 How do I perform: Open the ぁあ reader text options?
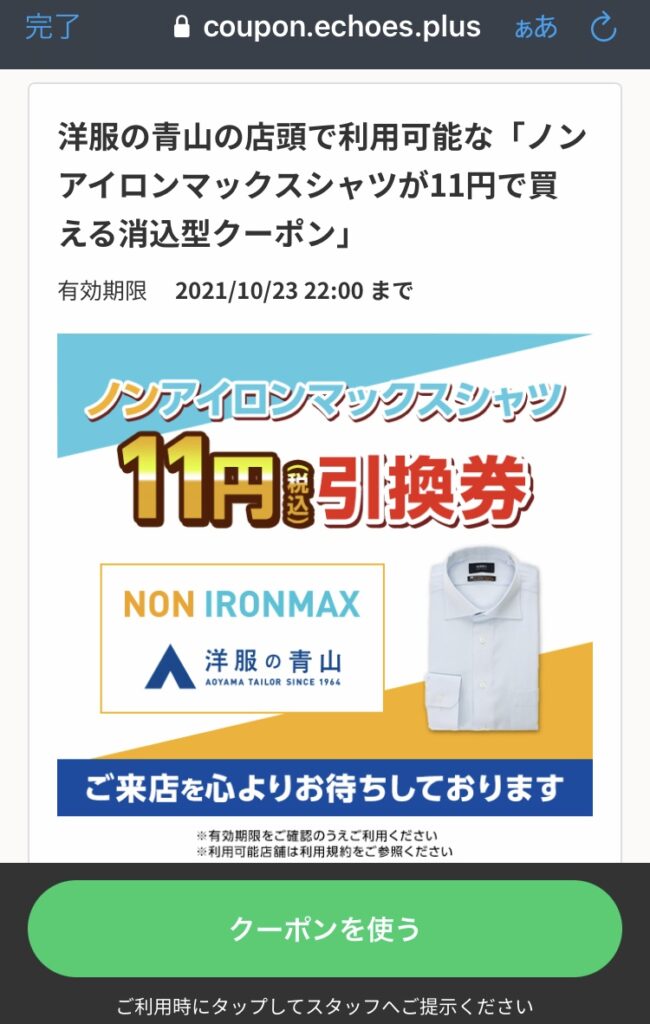pyautogui.click(x=536, y=28)
